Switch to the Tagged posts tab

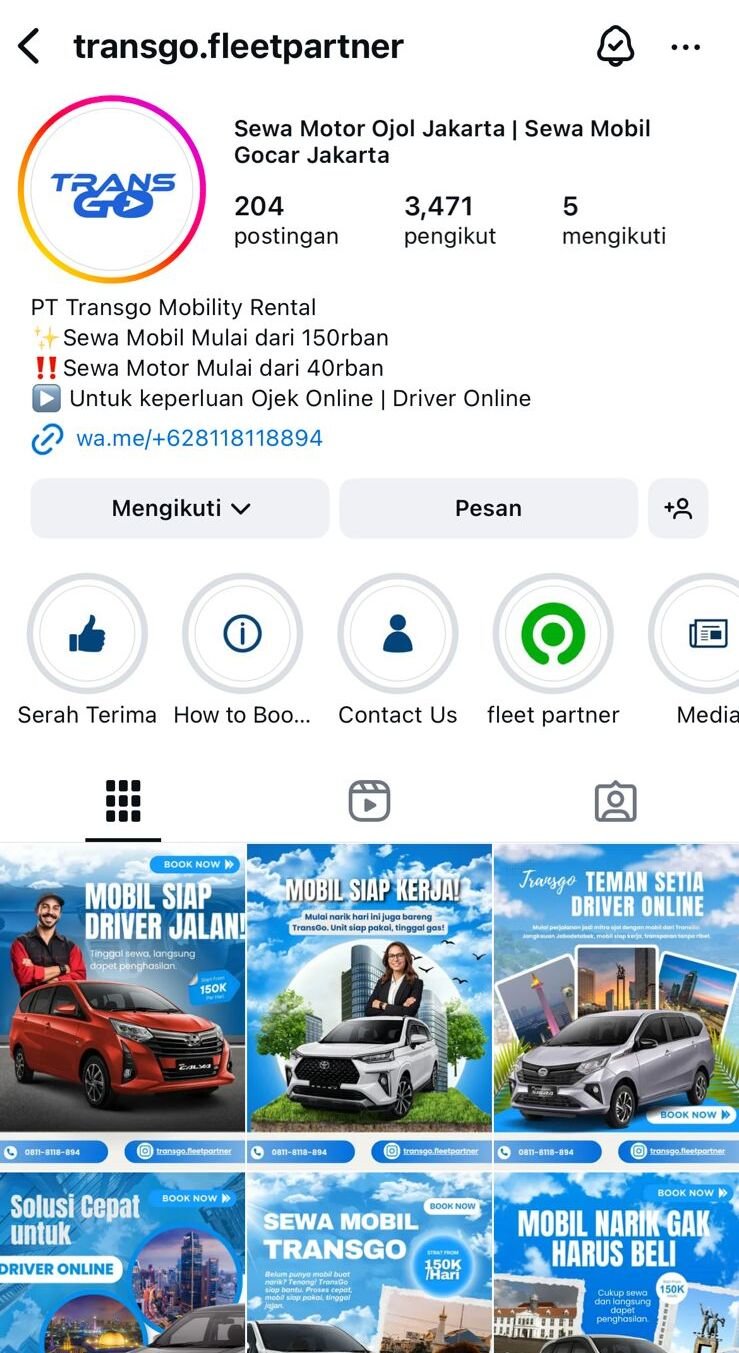[x=616, y=800]
